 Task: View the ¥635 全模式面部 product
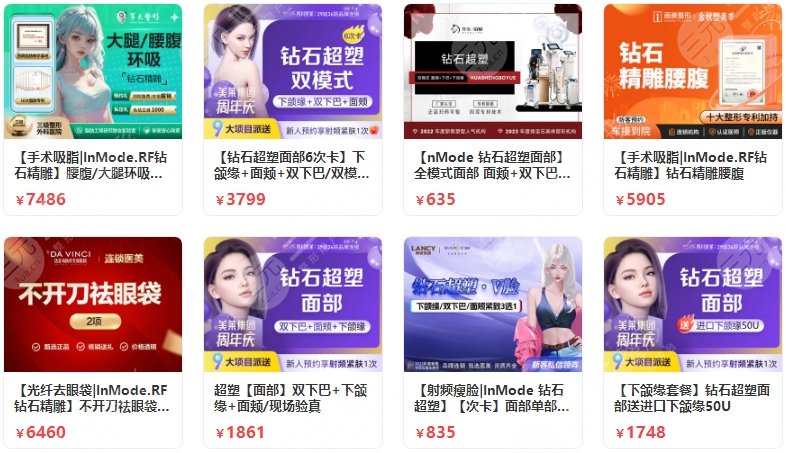click(x=493, y=72)
